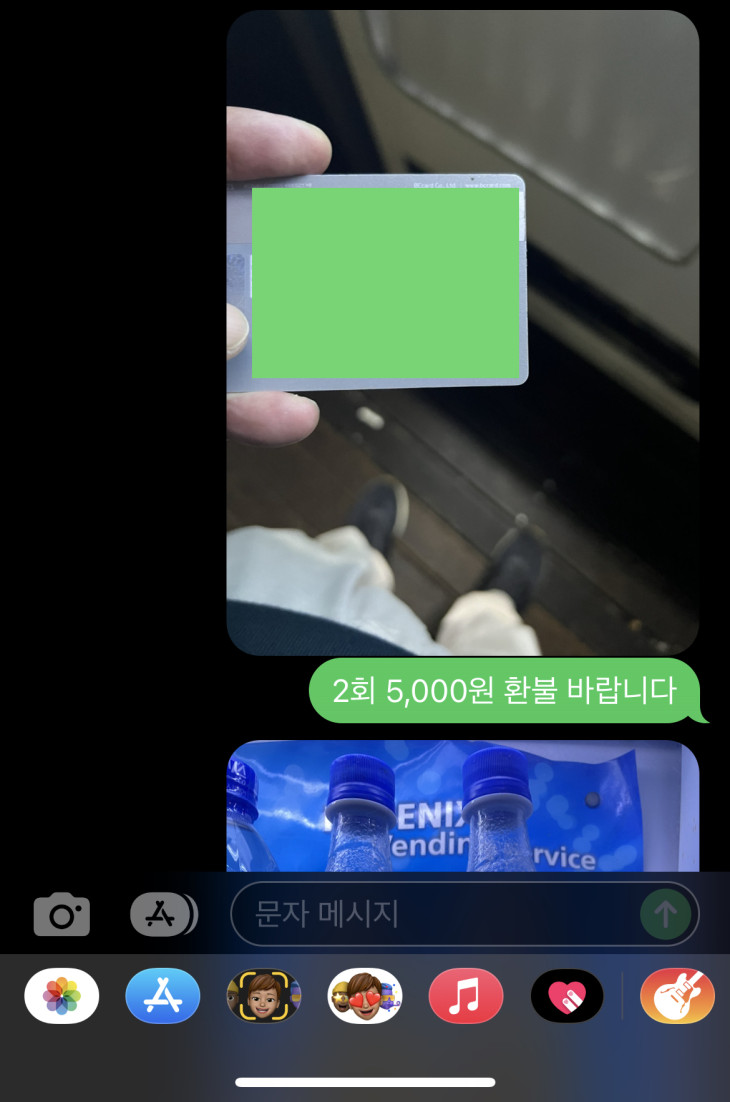The height and width of the screenshot is (1102, 730).
Task: Open the transit card photo attachment
Action: [x=465, y=330]
